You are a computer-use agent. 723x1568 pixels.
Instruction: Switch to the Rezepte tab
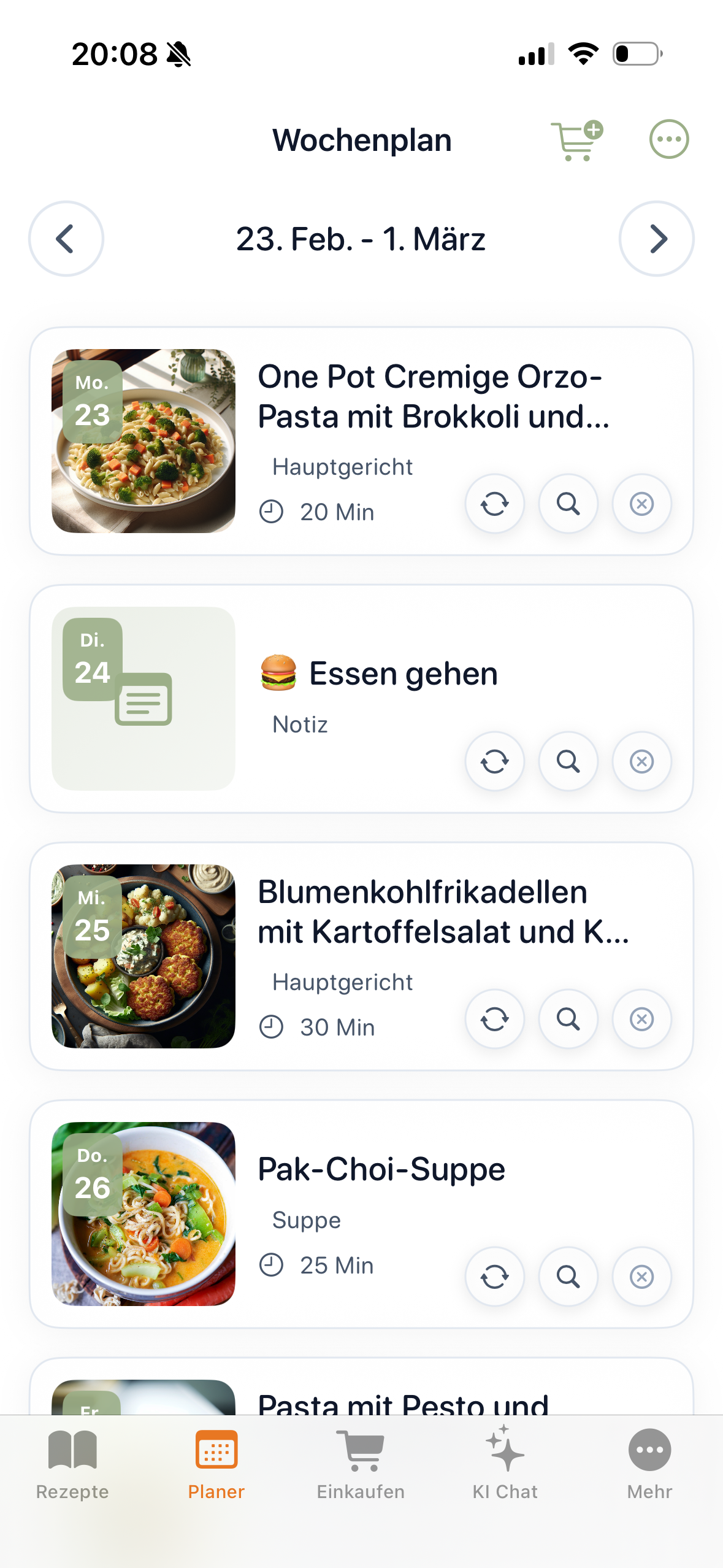[72, 1466]
